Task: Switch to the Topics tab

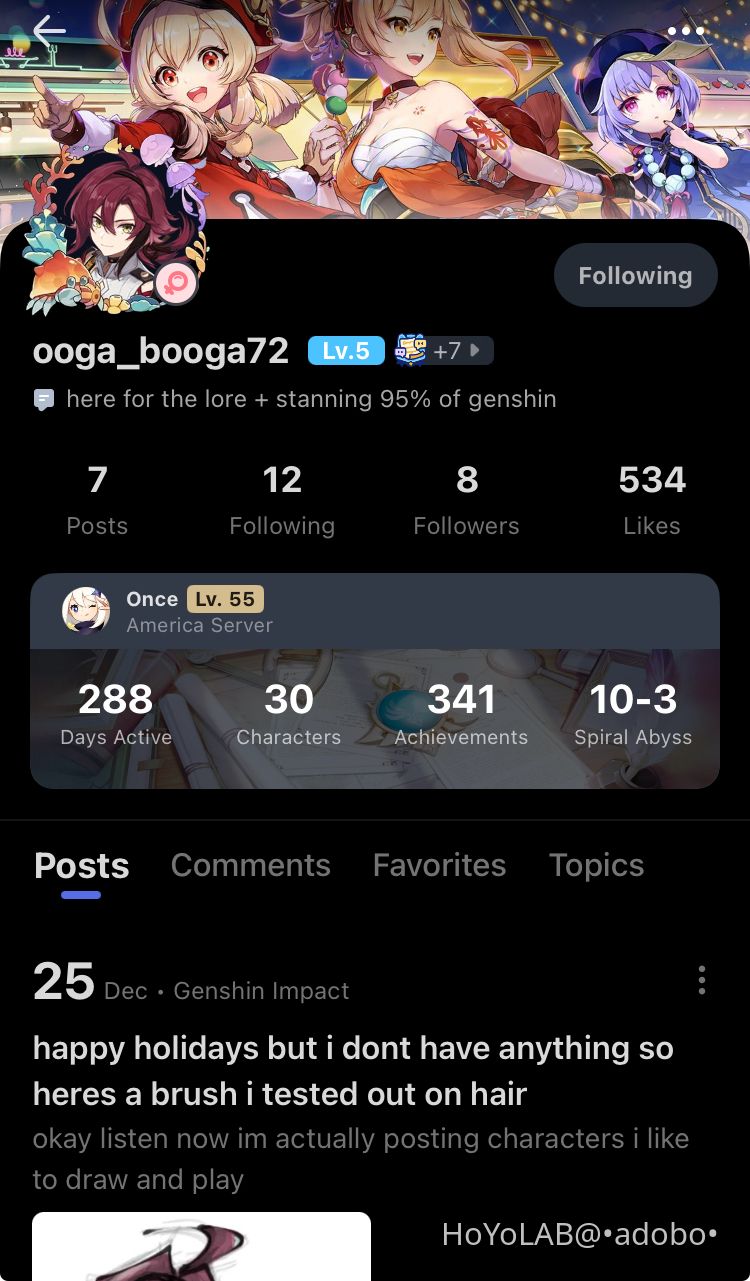Action: tap(596, 865)
